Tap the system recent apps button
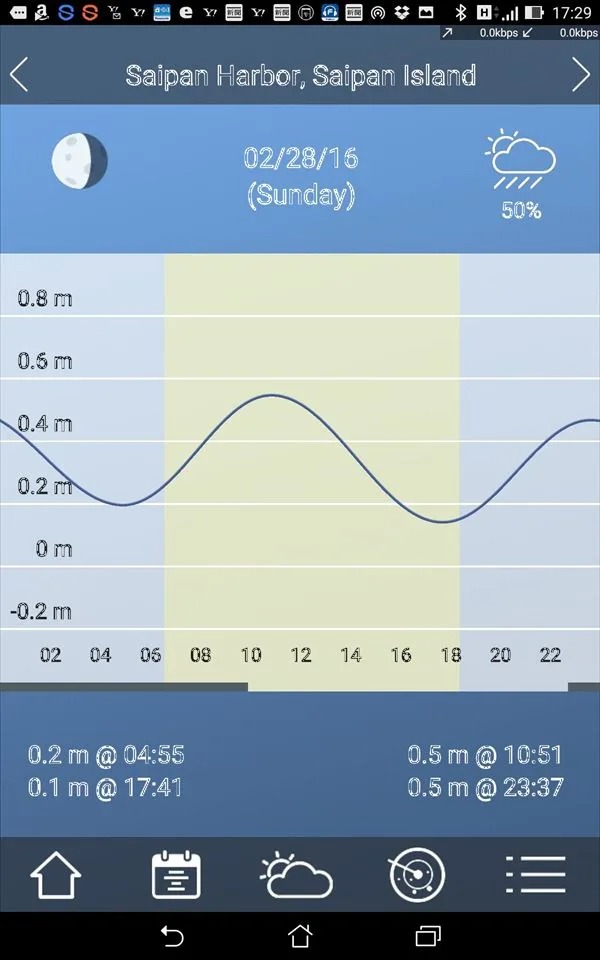Viewport: 600px width, 960px height. (428, 936)
